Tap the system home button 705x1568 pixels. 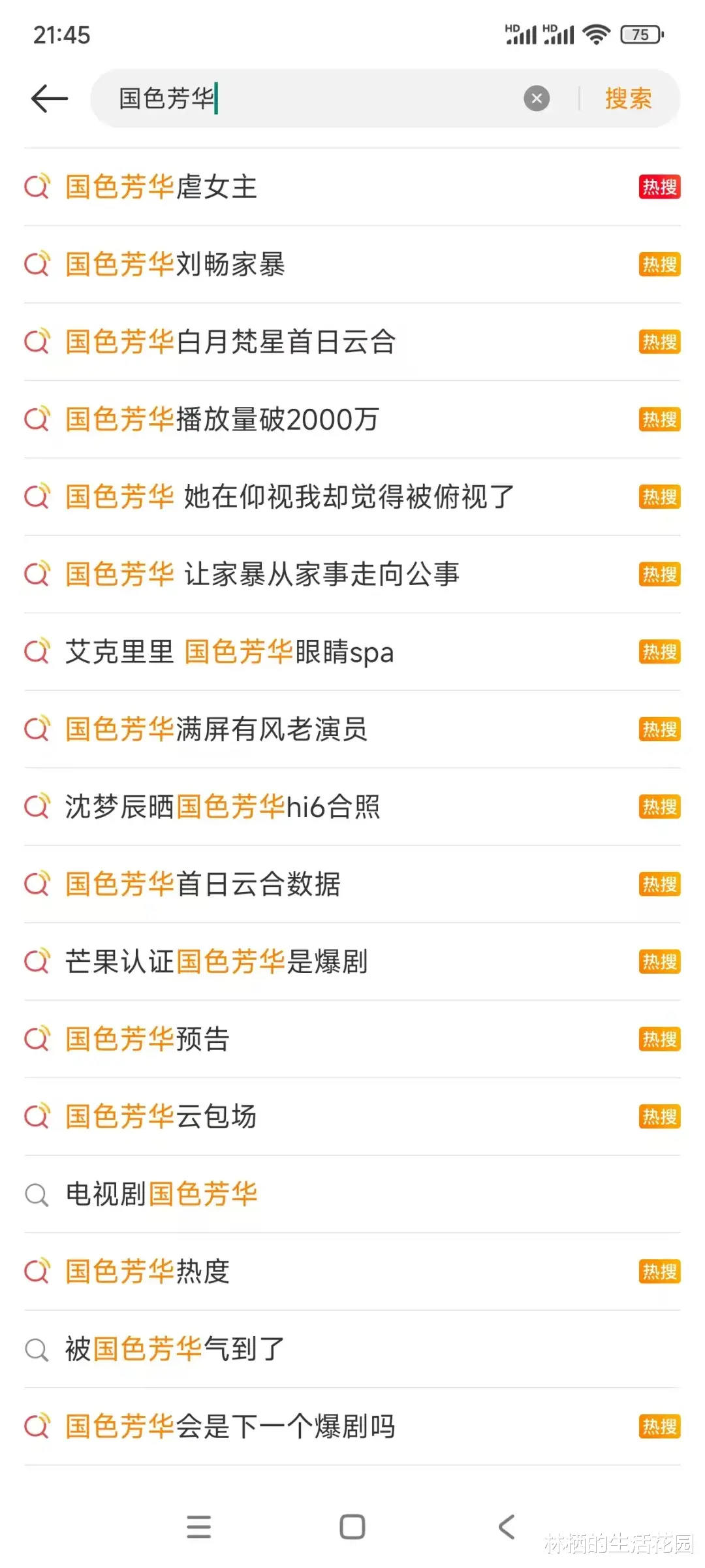352,1527
